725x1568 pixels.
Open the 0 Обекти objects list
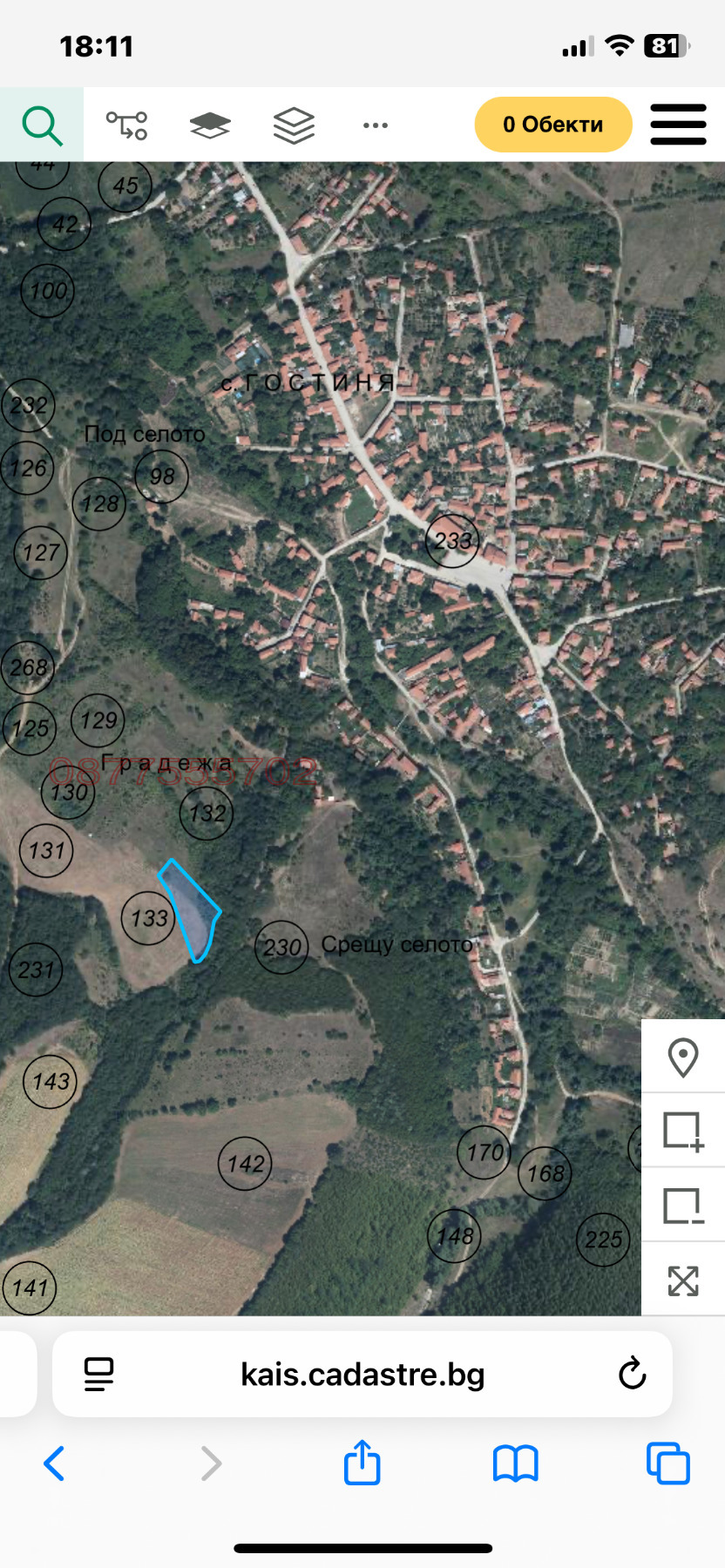552,124
